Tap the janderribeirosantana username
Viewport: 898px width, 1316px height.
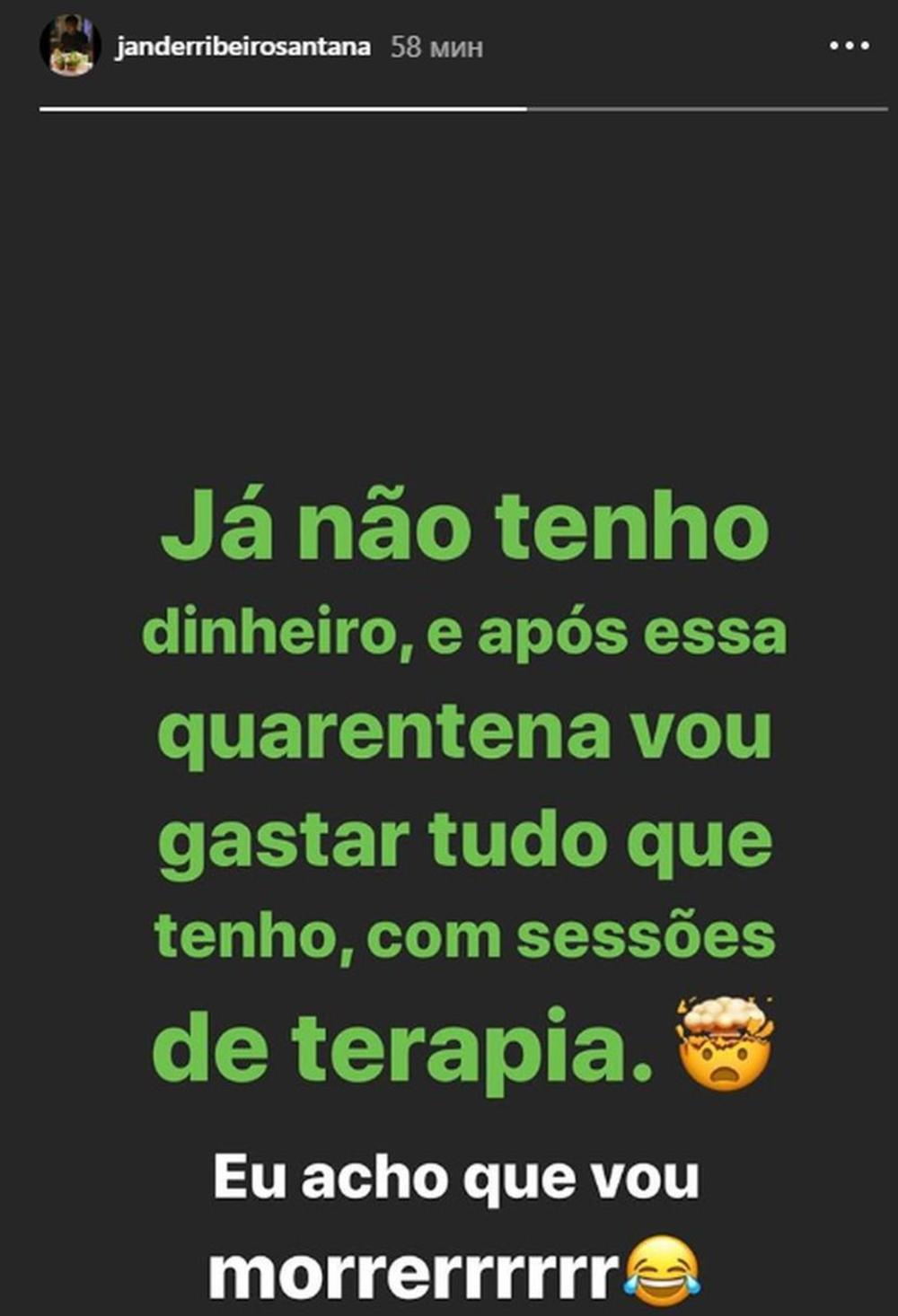[242, 47]
